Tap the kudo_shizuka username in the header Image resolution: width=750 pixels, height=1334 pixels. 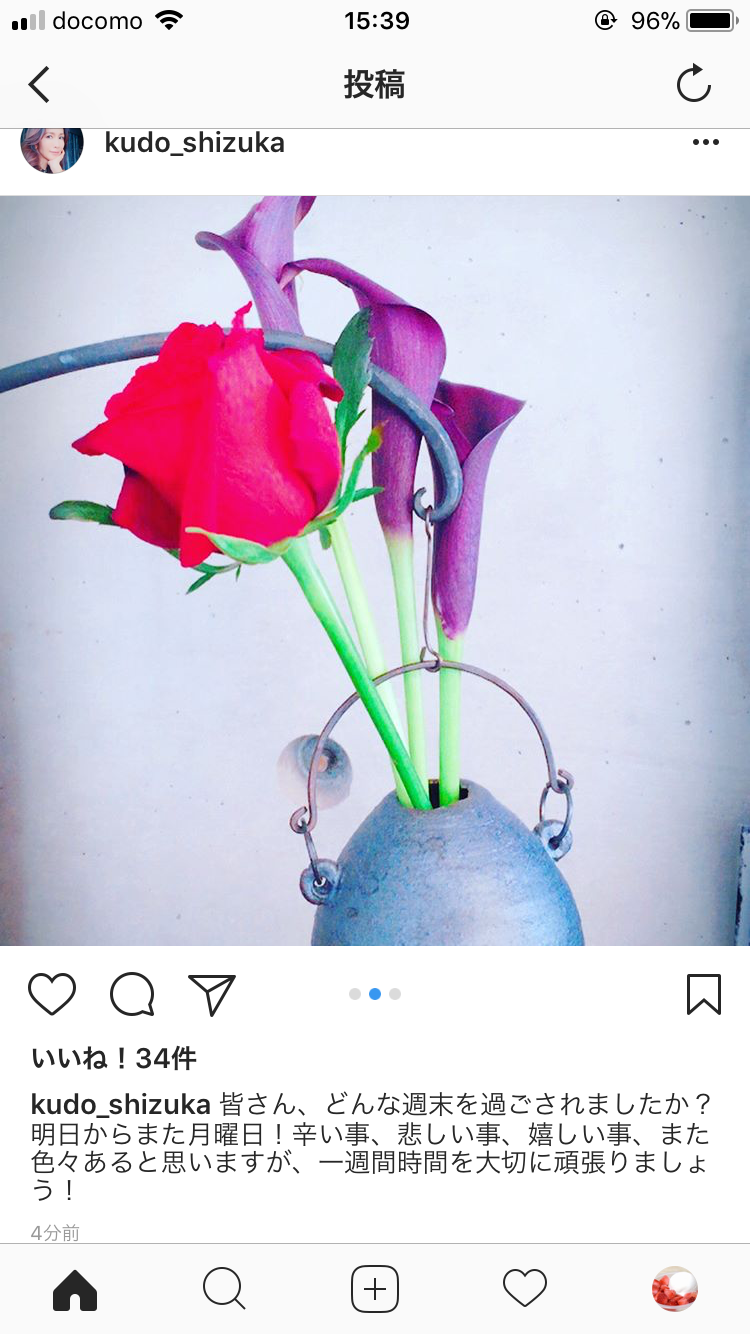click(x=194, y=143)
